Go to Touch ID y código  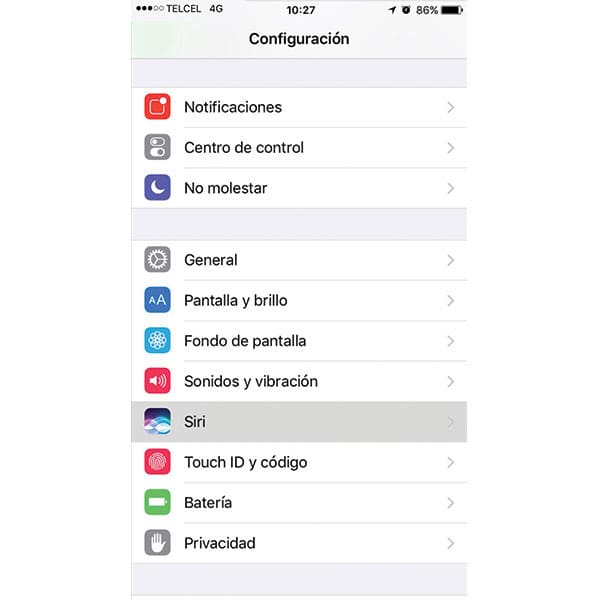[x=298, y=462]
